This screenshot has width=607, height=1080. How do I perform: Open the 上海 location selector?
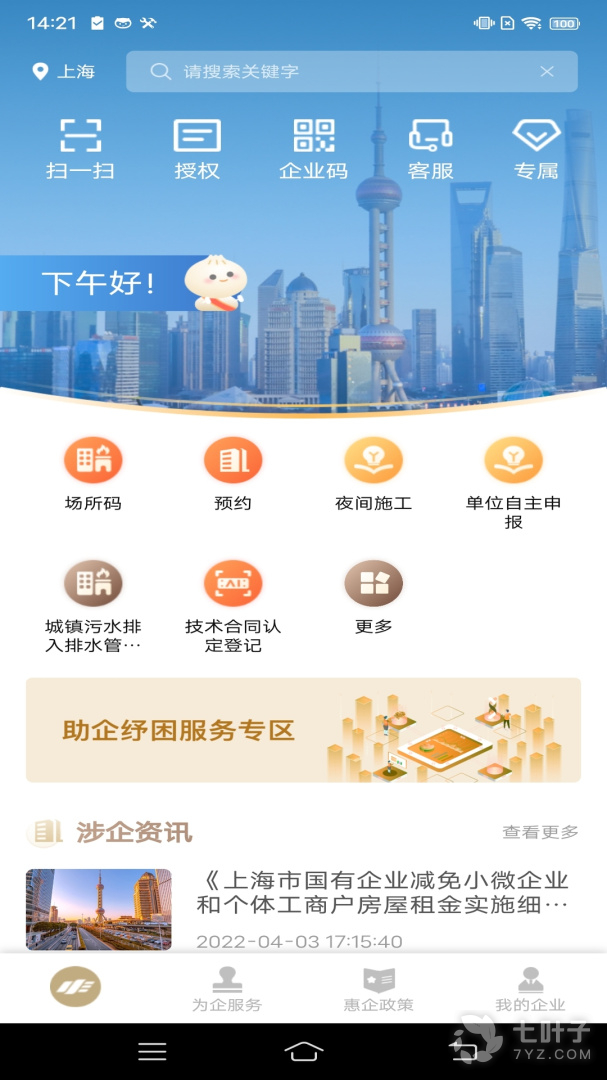coord(64,72)
